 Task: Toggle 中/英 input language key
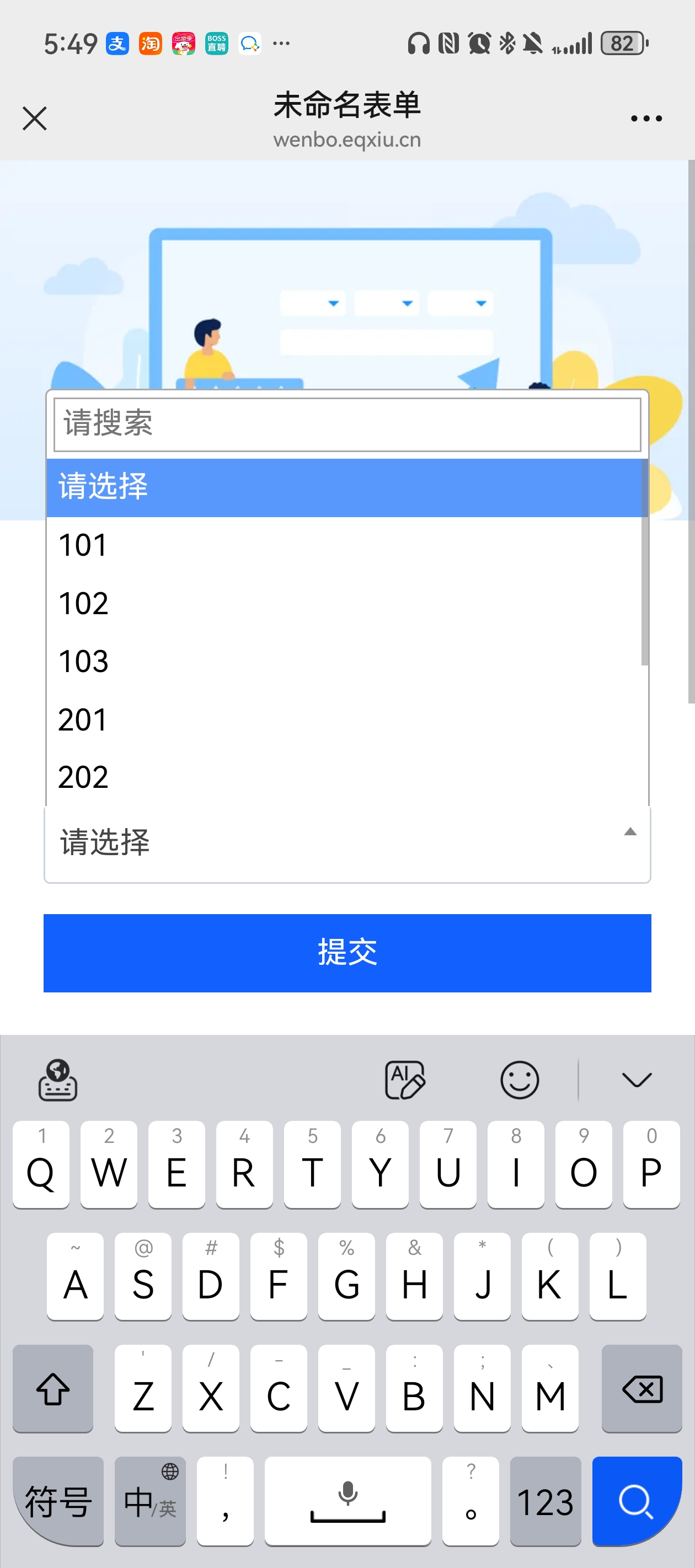coord(150,1500)
